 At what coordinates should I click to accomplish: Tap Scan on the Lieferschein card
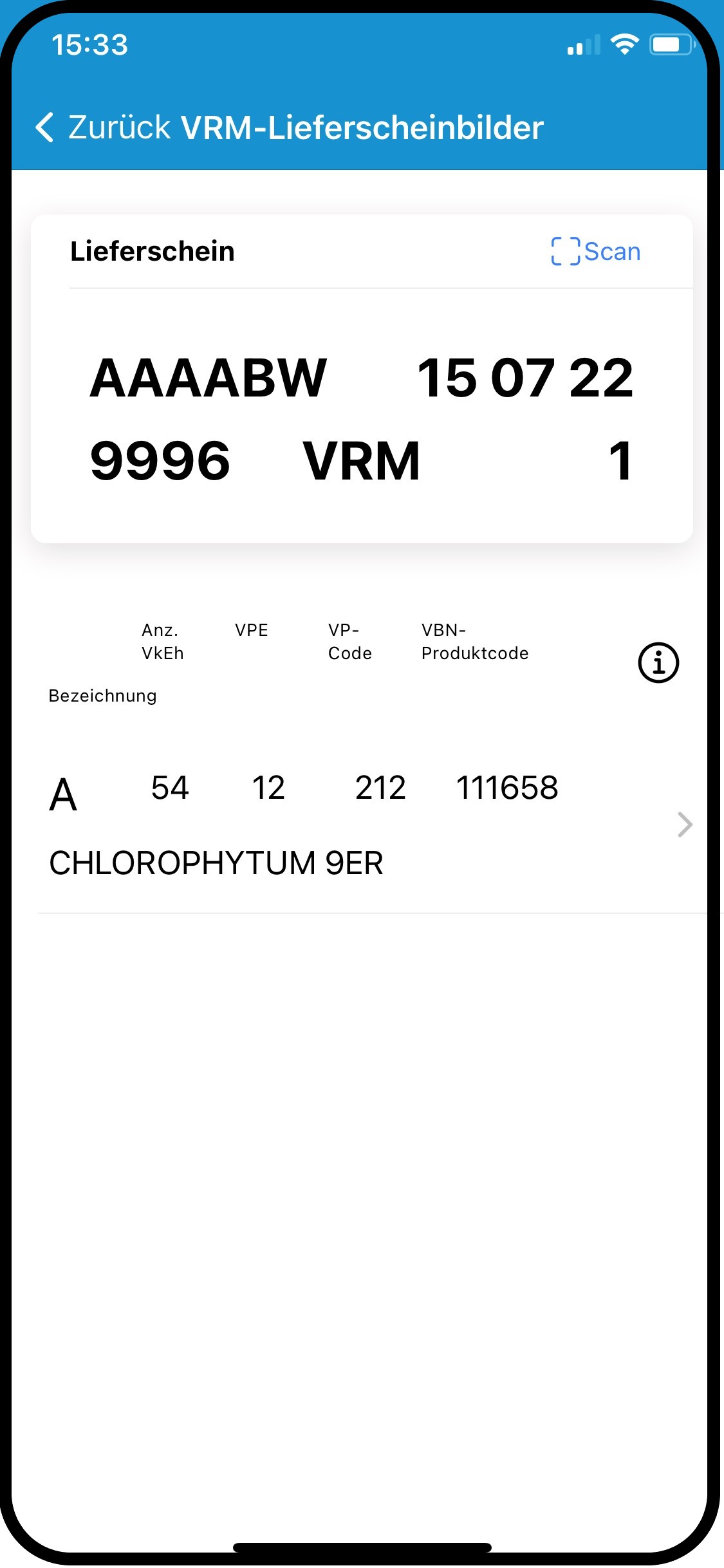[x=596, y=251]
